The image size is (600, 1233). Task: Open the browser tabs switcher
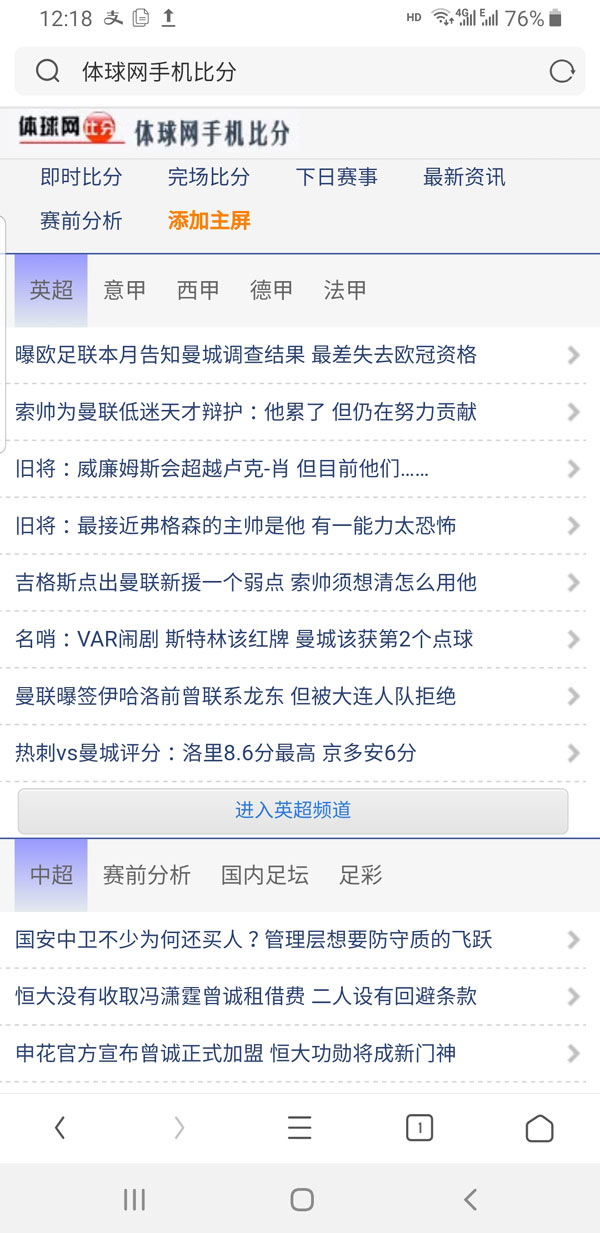[x=419, y=1128]
